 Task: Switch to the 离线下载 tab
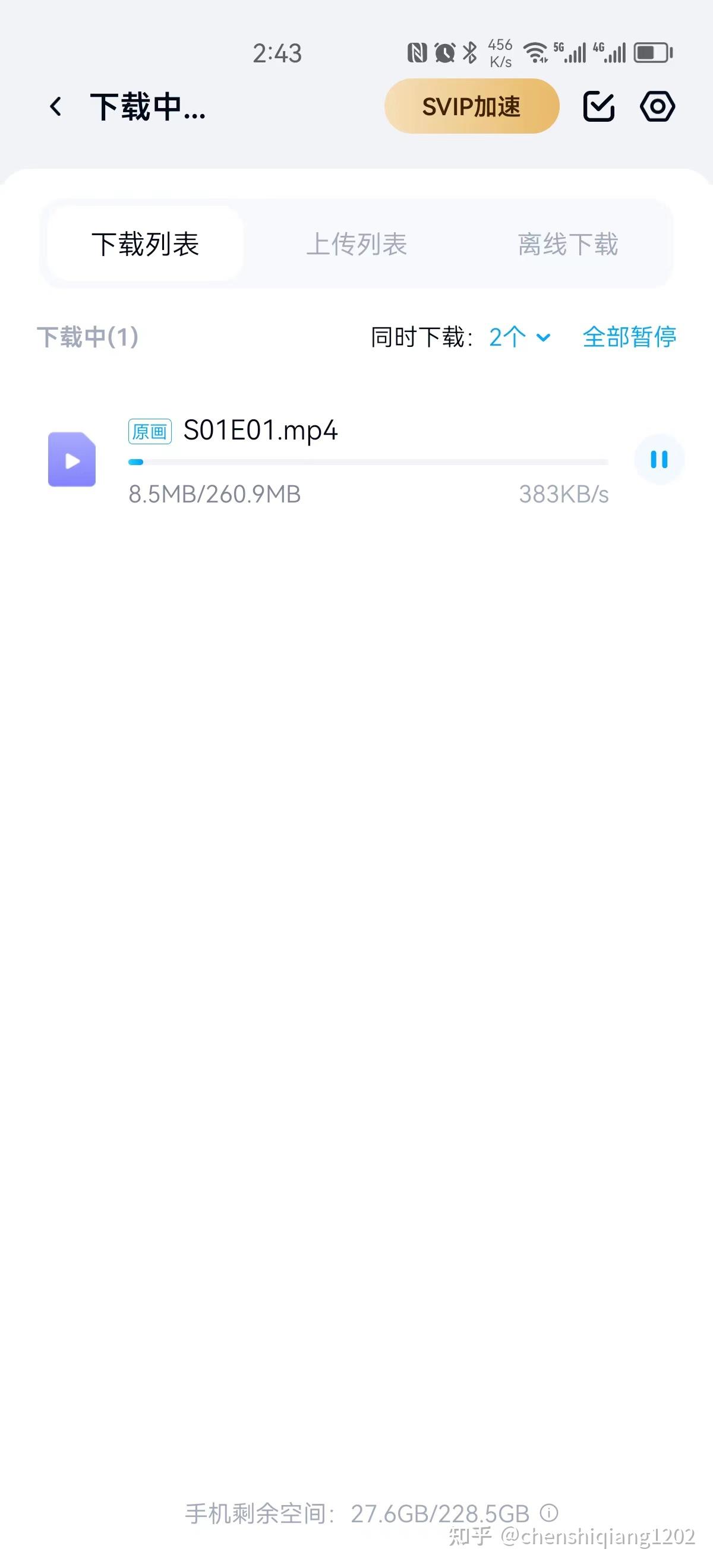[567, 244]
